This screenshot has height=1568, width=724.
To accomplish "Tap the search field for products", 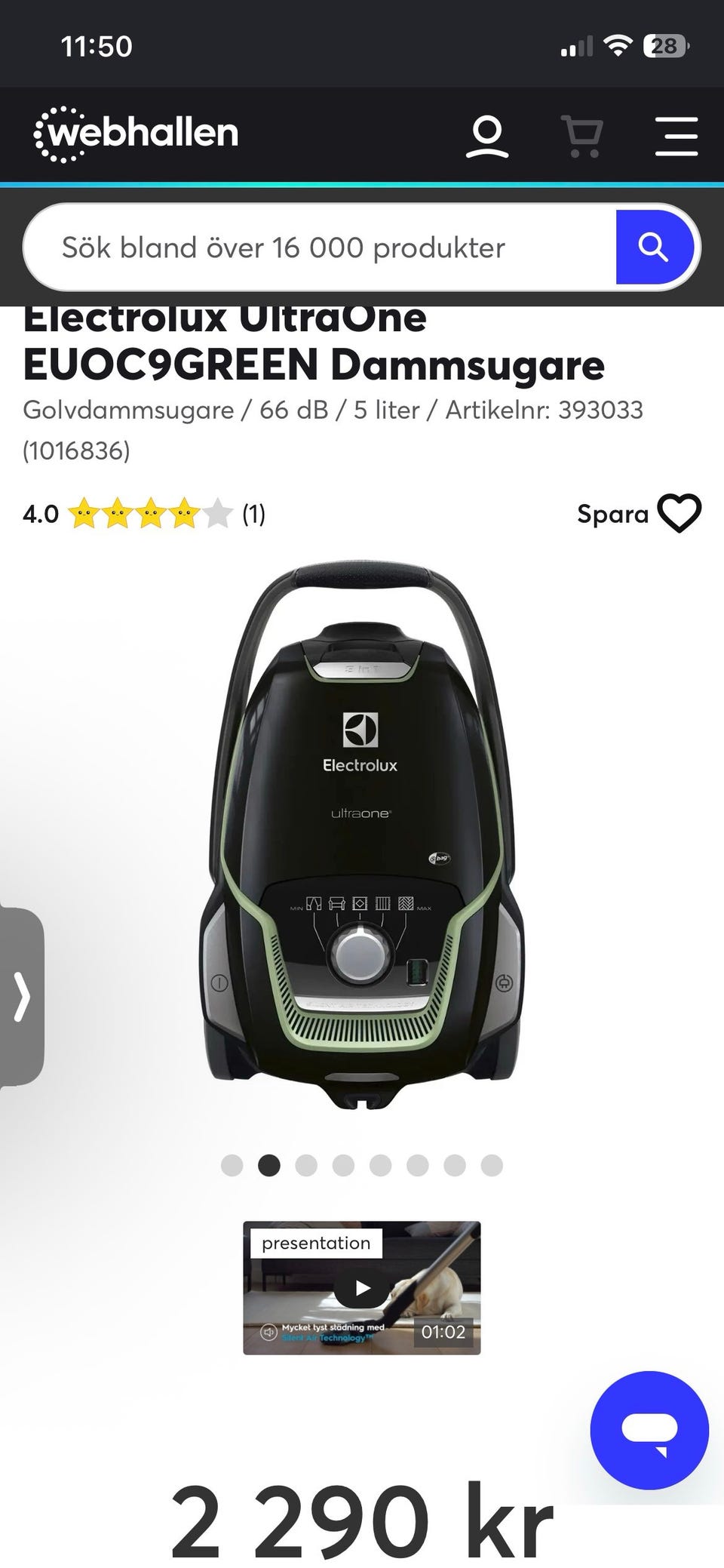I will [320, 247].
